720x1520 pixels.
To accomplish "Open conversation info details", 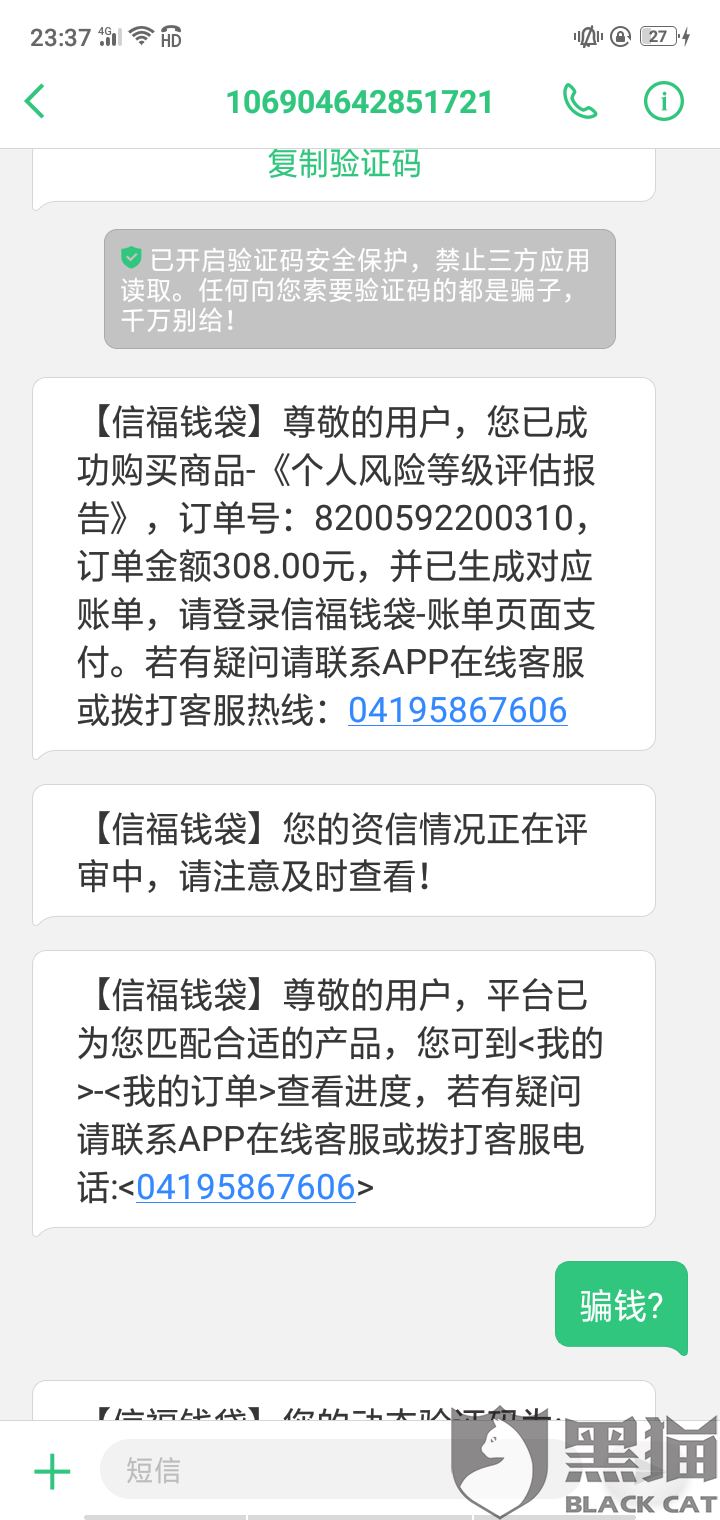I will 662,101.
